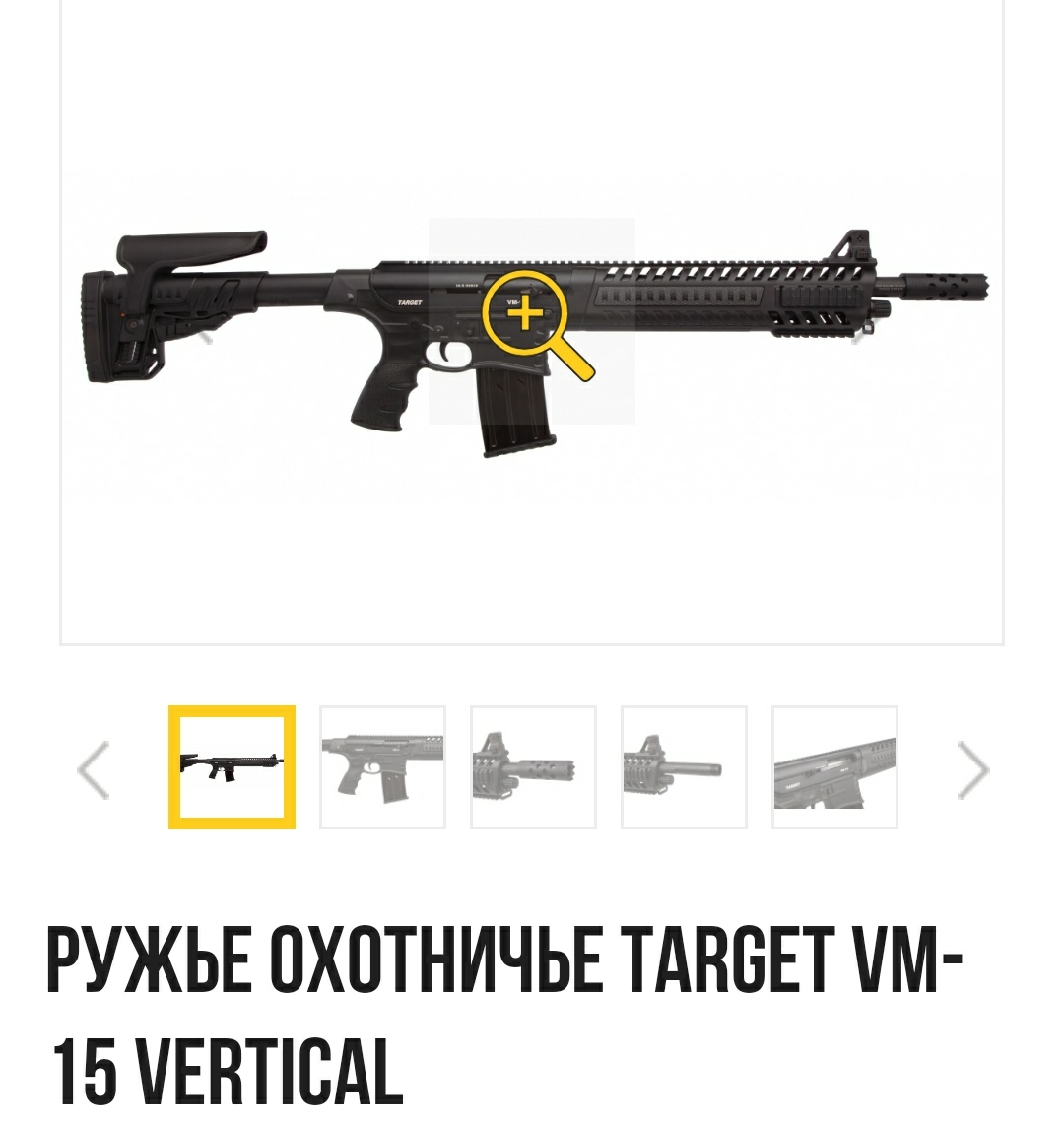Go to previous thumbnails with the left arrow
Viewport: 1064px width, 1125px height.
[x=93, y=769]
